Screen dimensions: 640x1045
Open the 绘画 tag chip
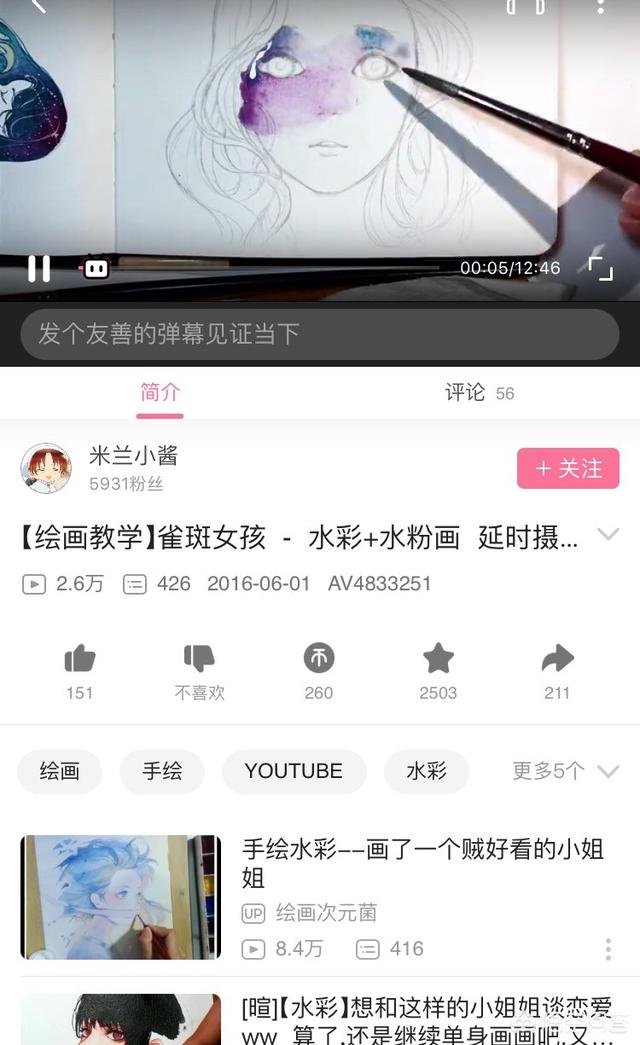coord(59,771)
